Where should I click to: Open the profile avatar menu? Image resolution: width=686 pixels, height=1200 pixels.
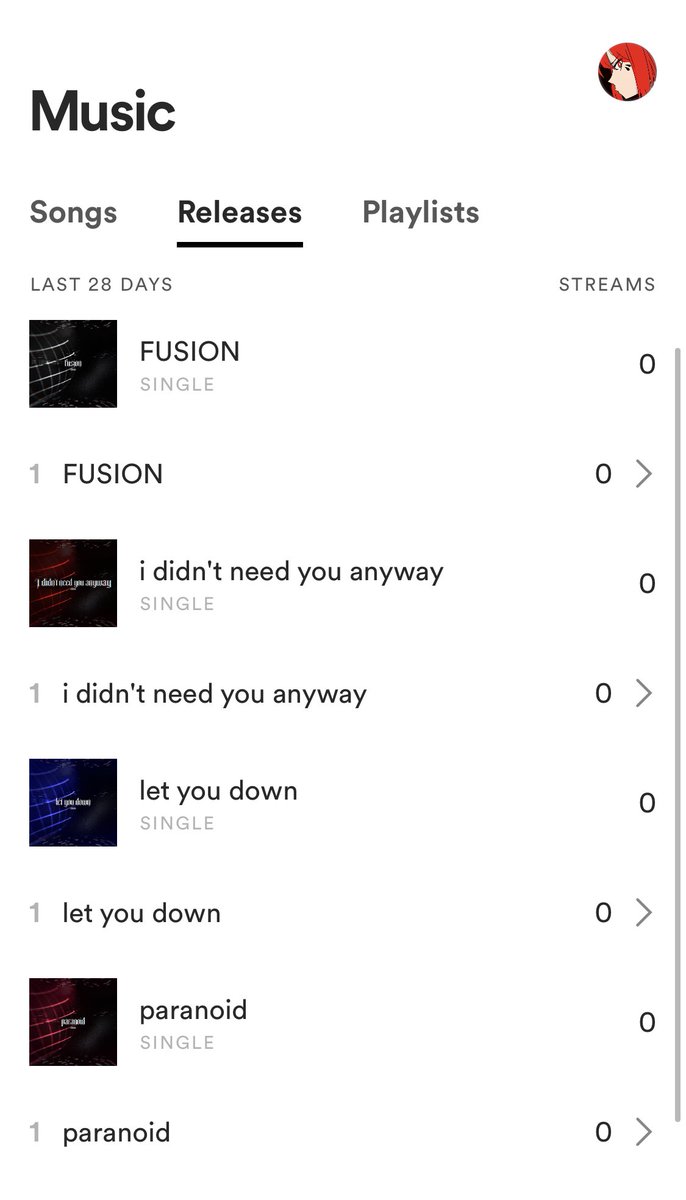[x=627, y=72]
